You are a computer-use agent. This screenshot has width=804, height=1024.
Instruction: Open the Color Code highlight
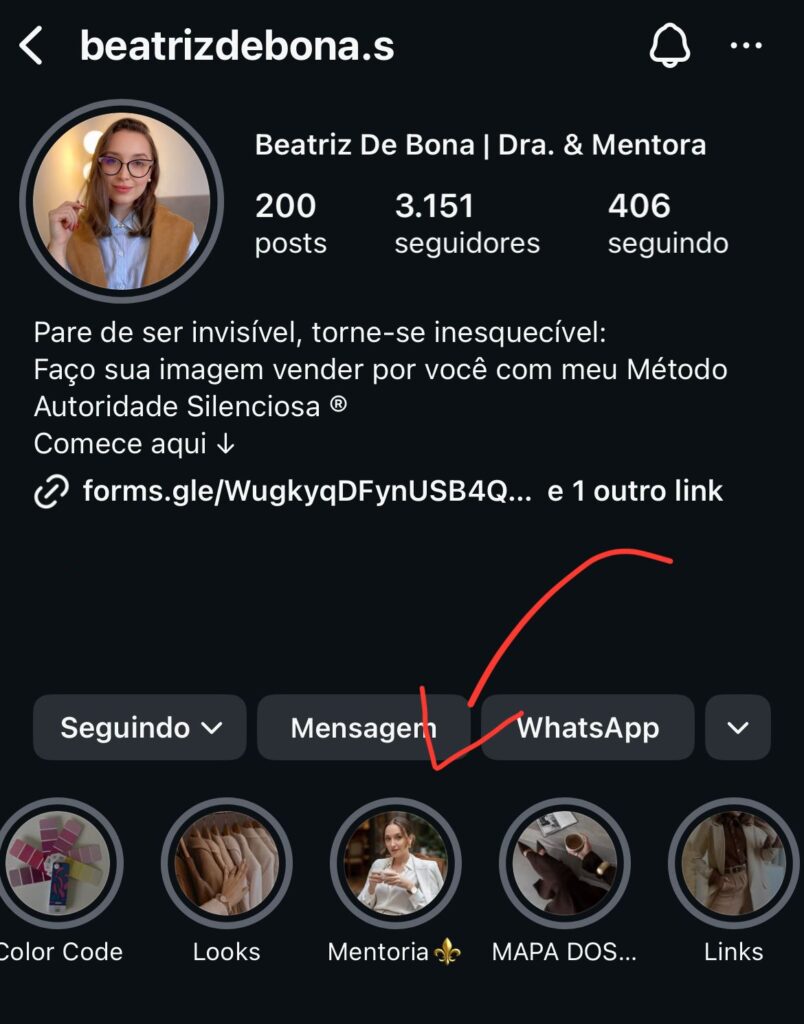(57, 863)
